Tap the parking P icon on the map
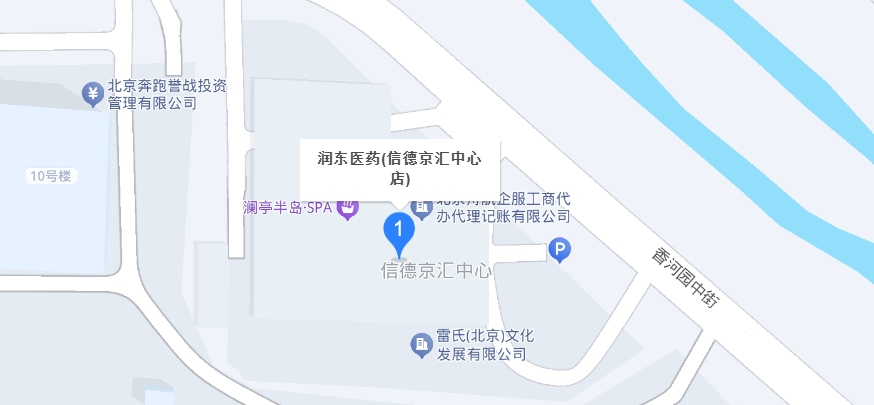Viewport: 874px width, 405px height. [561, 251]
